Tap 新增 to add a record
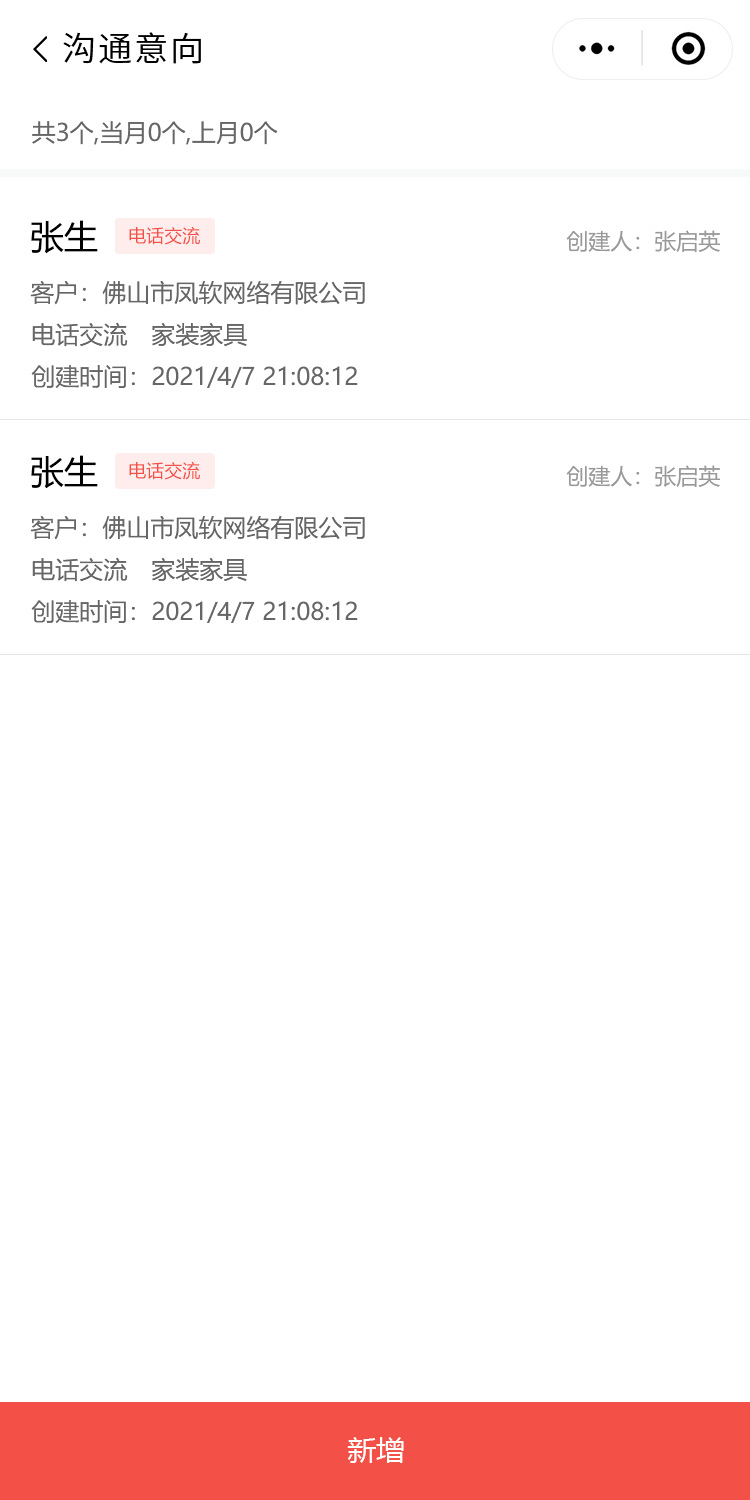 tap(375, 1450)
